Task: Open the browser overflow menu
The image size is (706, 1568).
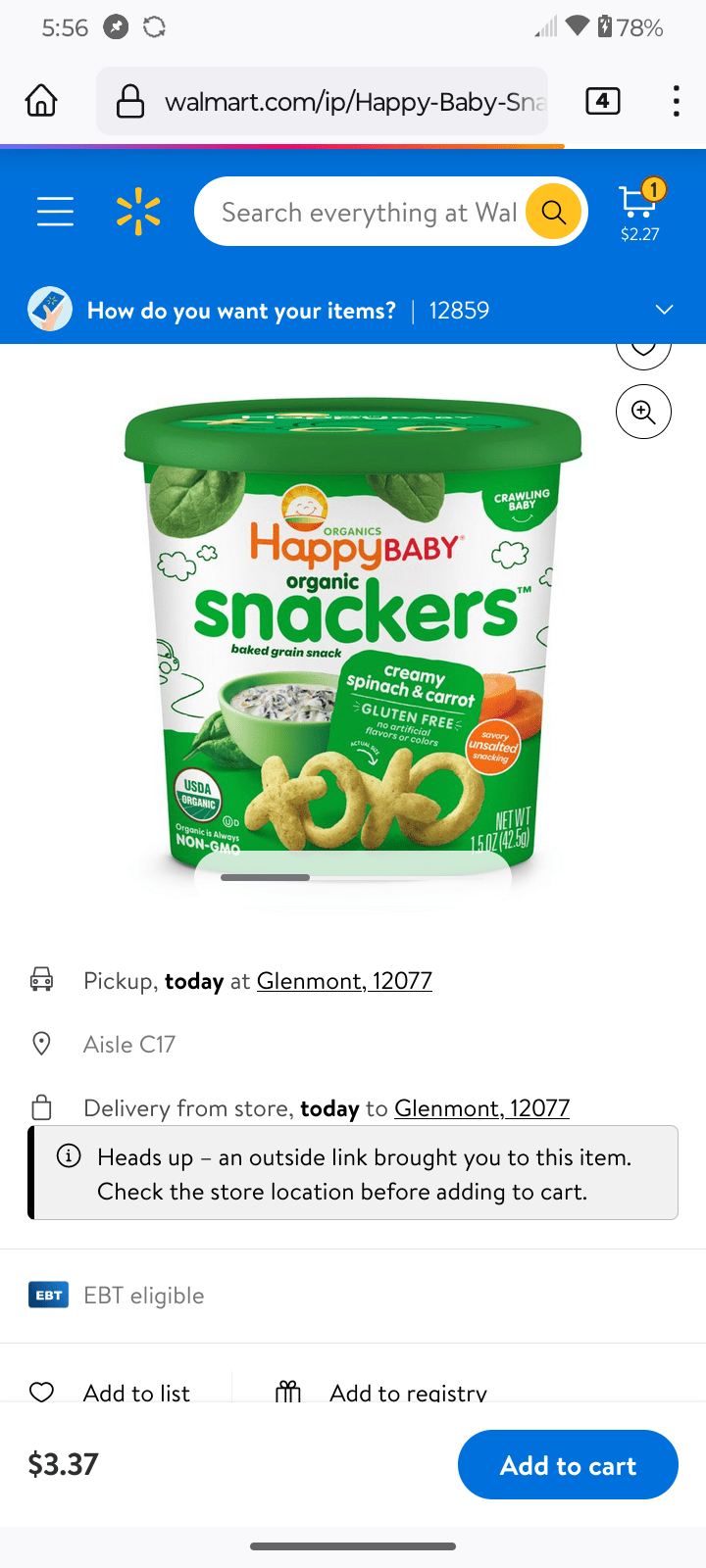Action: pos(676,100)
